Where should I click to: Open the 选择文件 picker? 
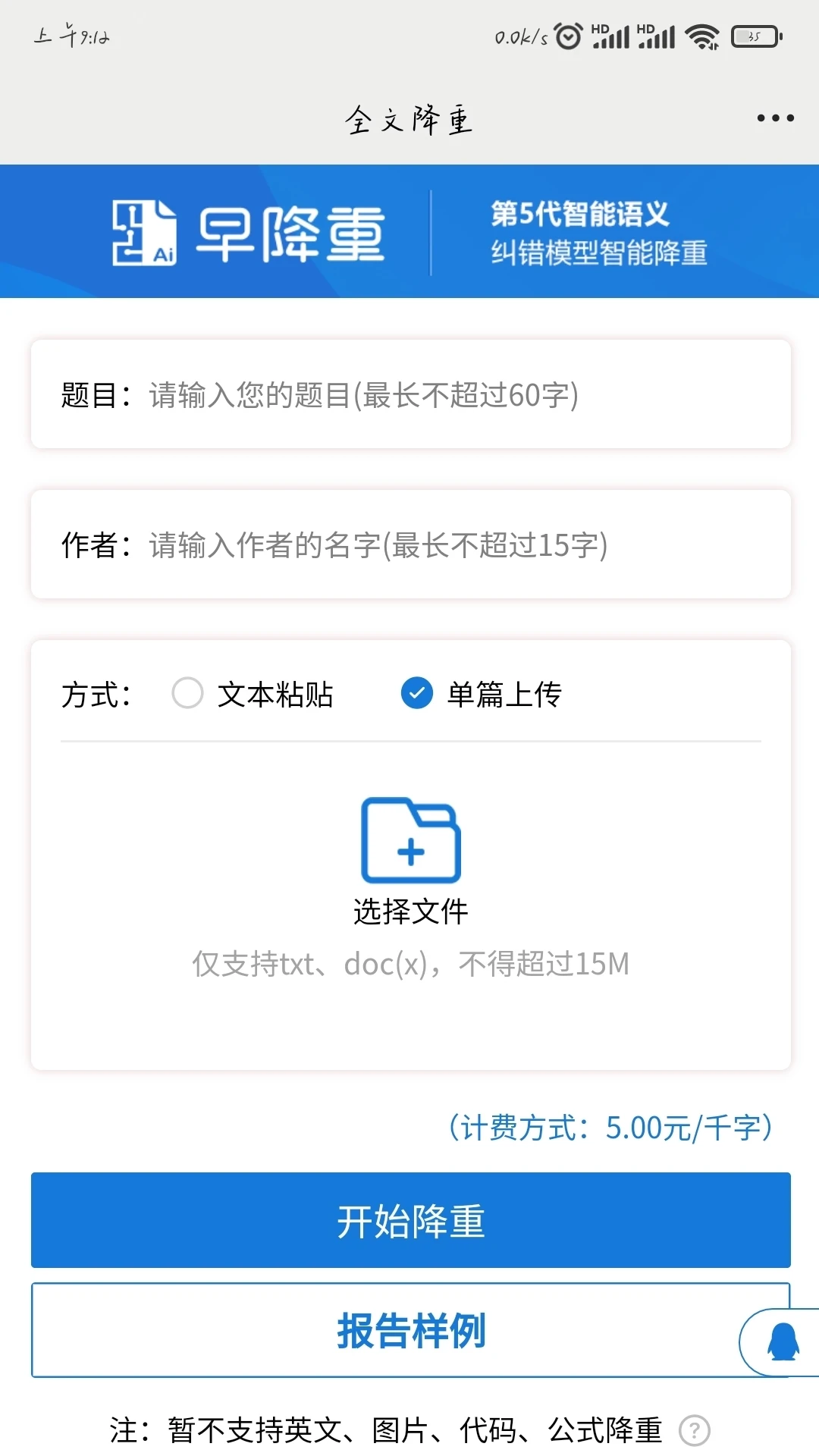[x=410, y=914]
